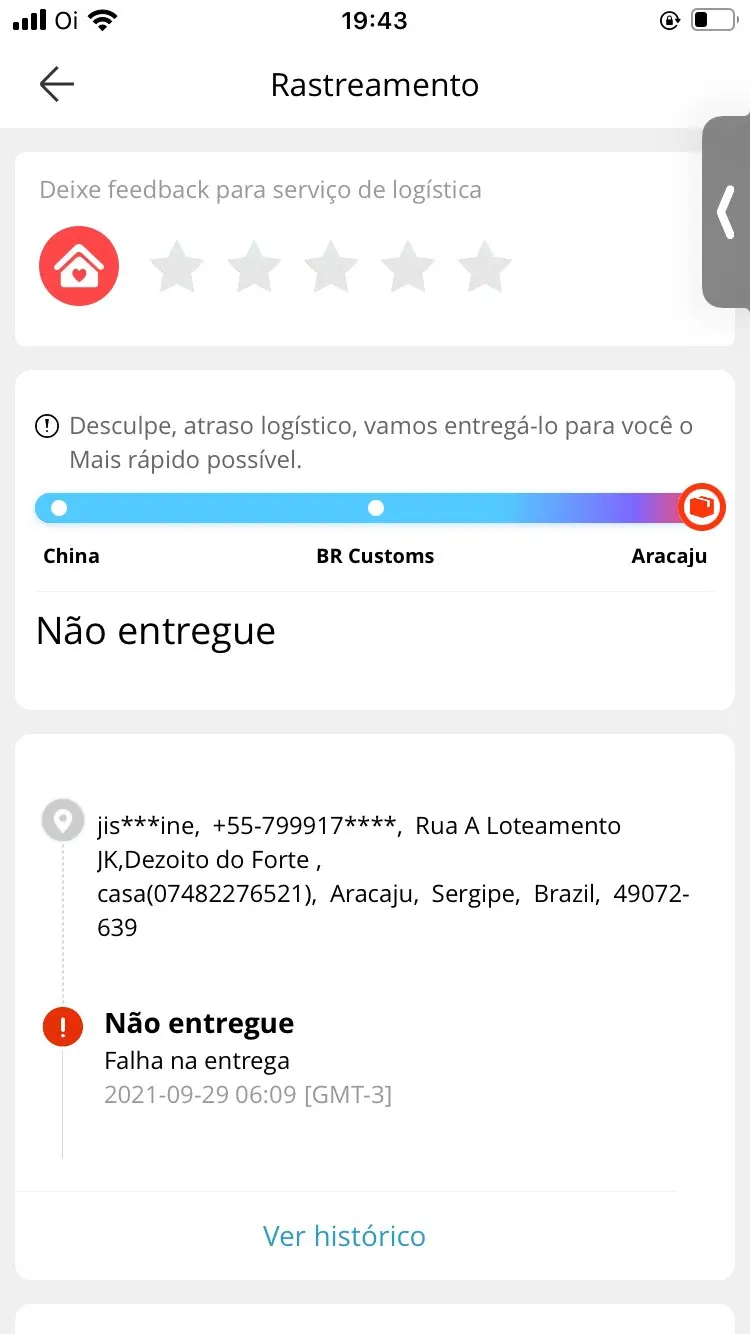This screenshot has width=750, height=1334.
Task: Give the logistics service two stars
Action: tap(253, 267)
